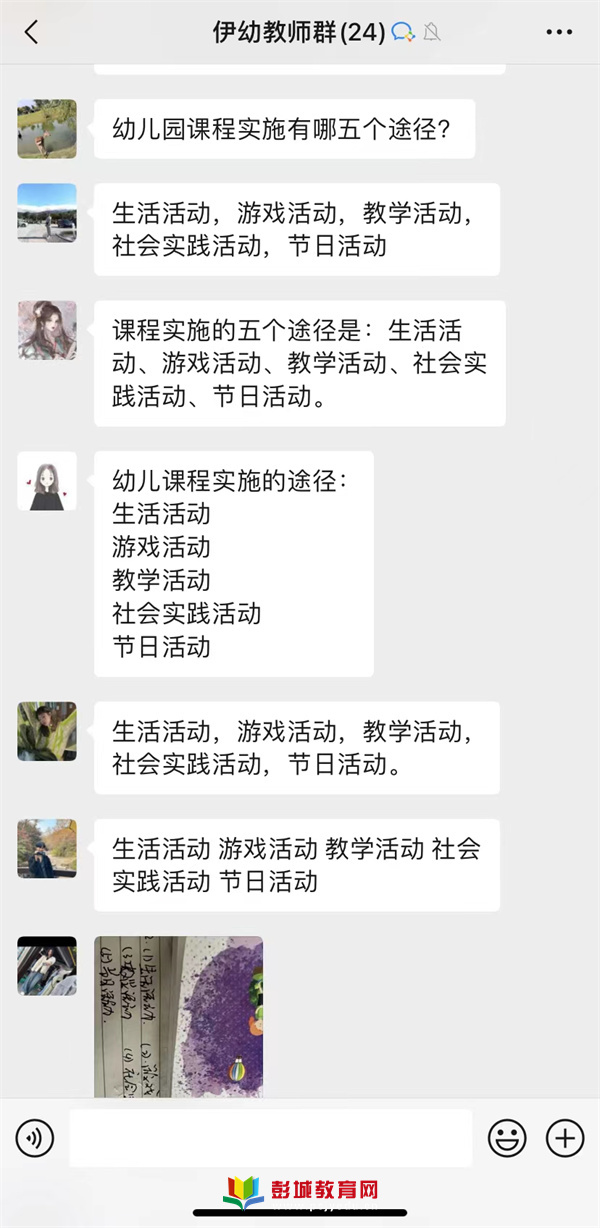Open the handwritten notes photo message

[x=178, y=1016]
